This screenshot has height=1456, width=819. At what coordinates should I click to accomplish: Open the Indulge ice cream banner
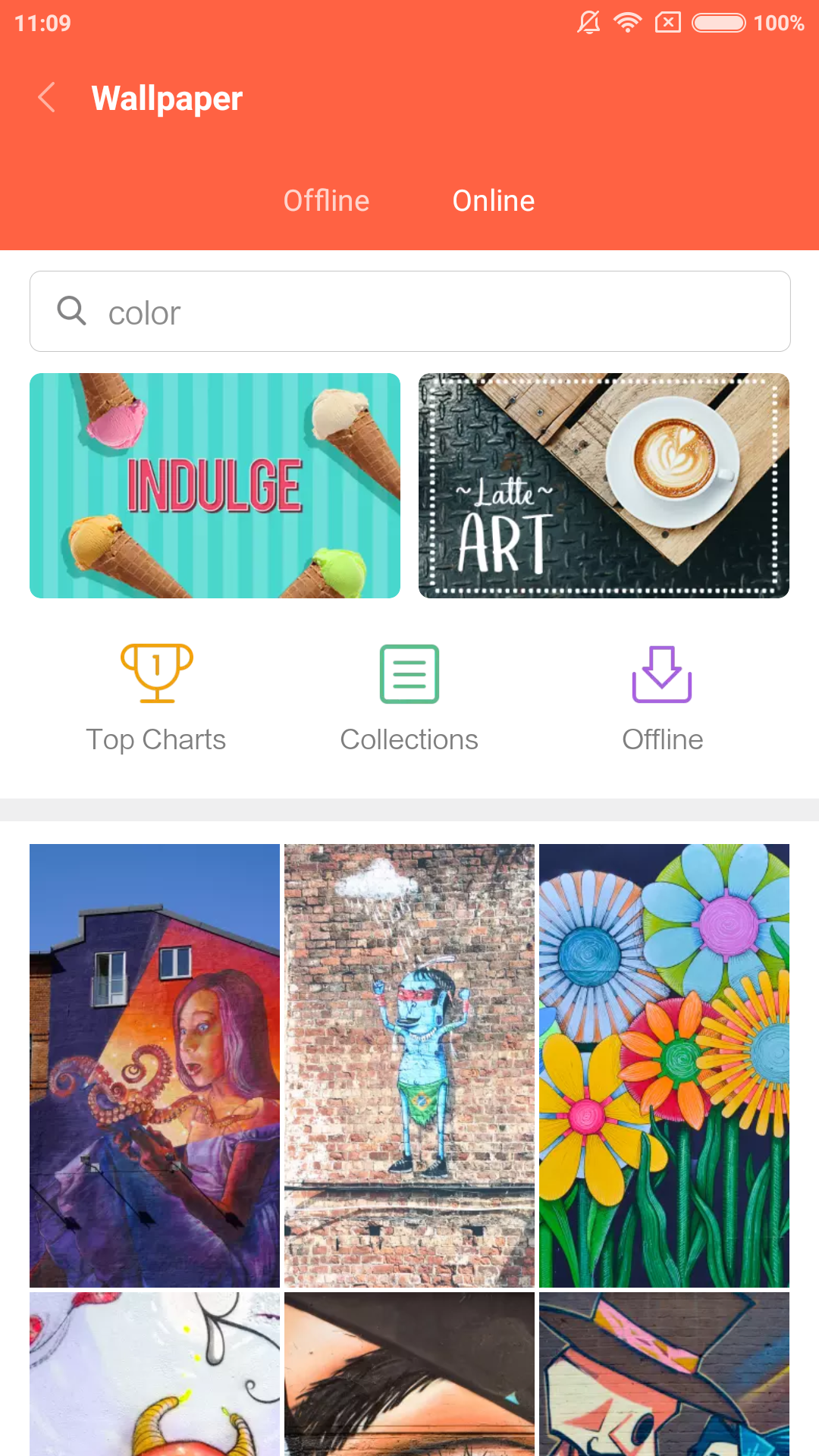215,485
